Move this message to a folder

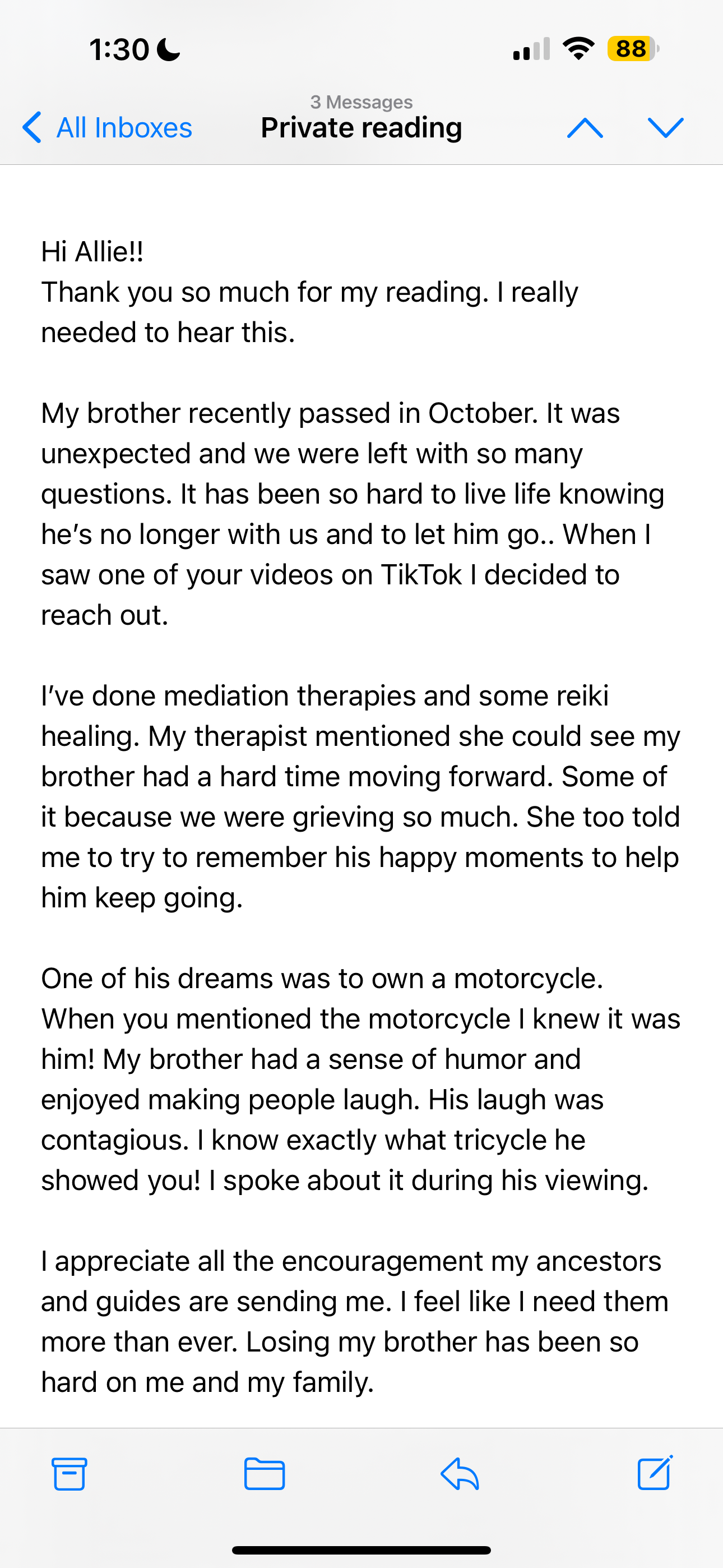tap(264, 1474)
